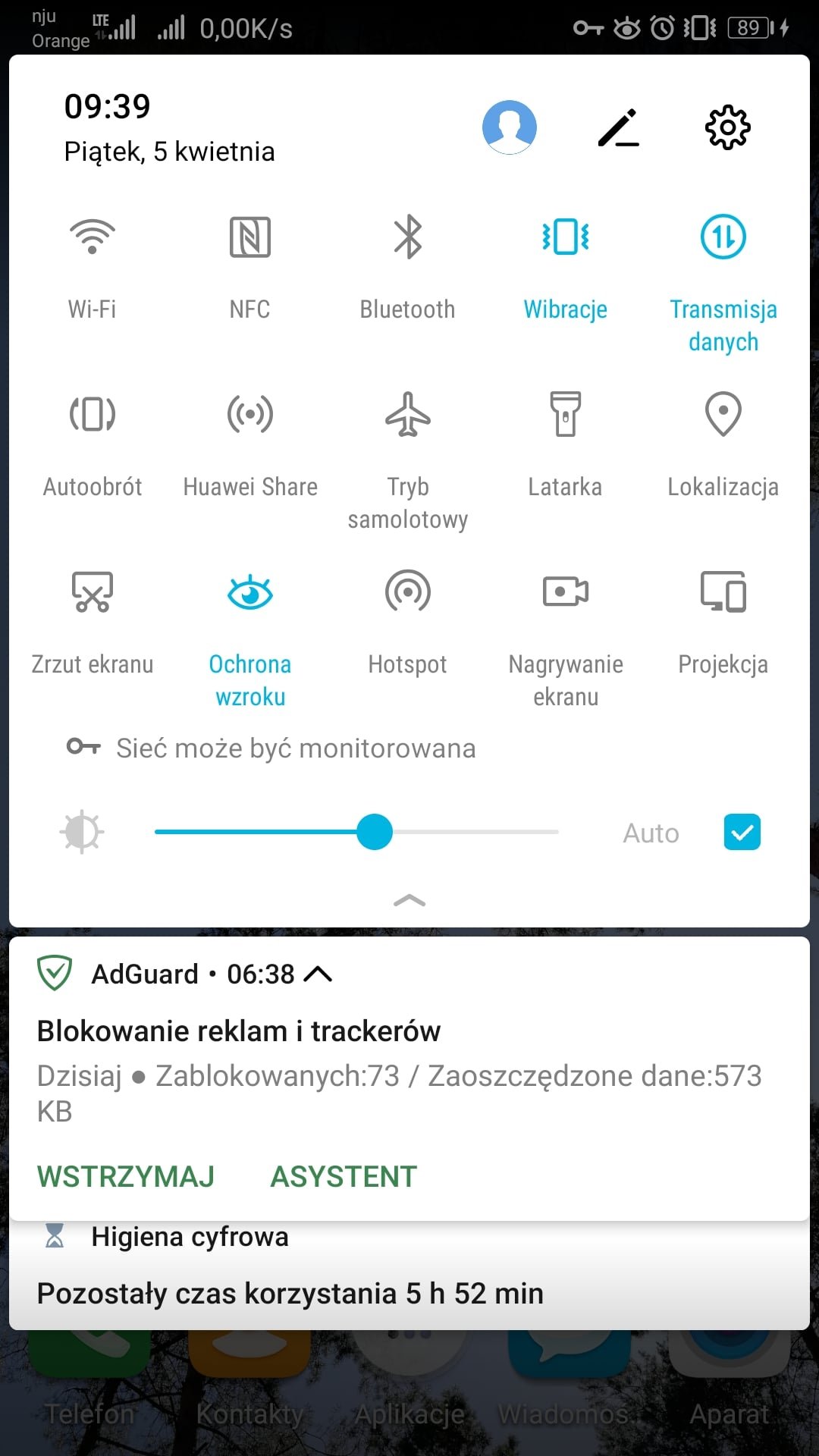Tap WSTRZYMAJ in the AdGuard notification
Viewport: 819px width, 1456px height.
pos(126,1176)
